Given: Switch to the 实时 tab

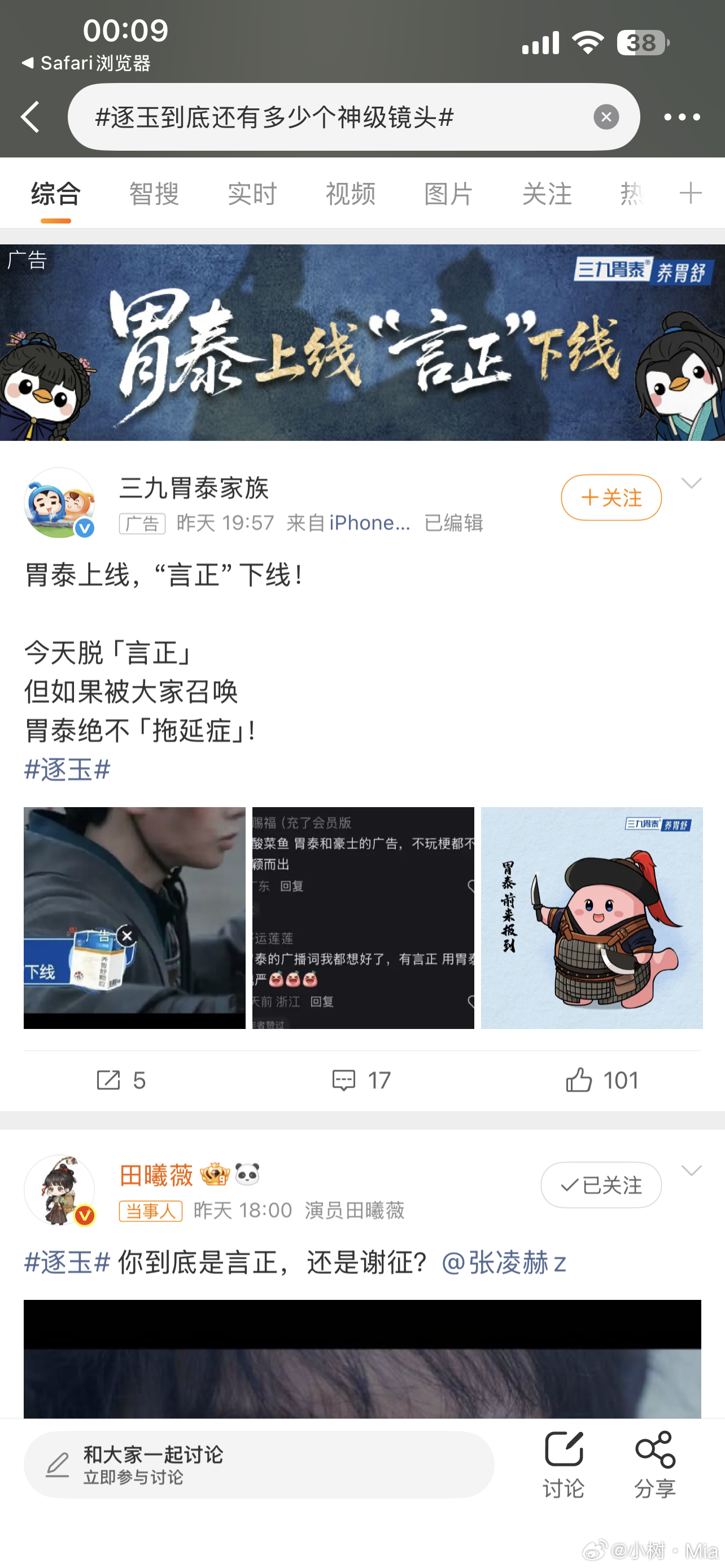Looking at the screenshot, I should point(252,194).
